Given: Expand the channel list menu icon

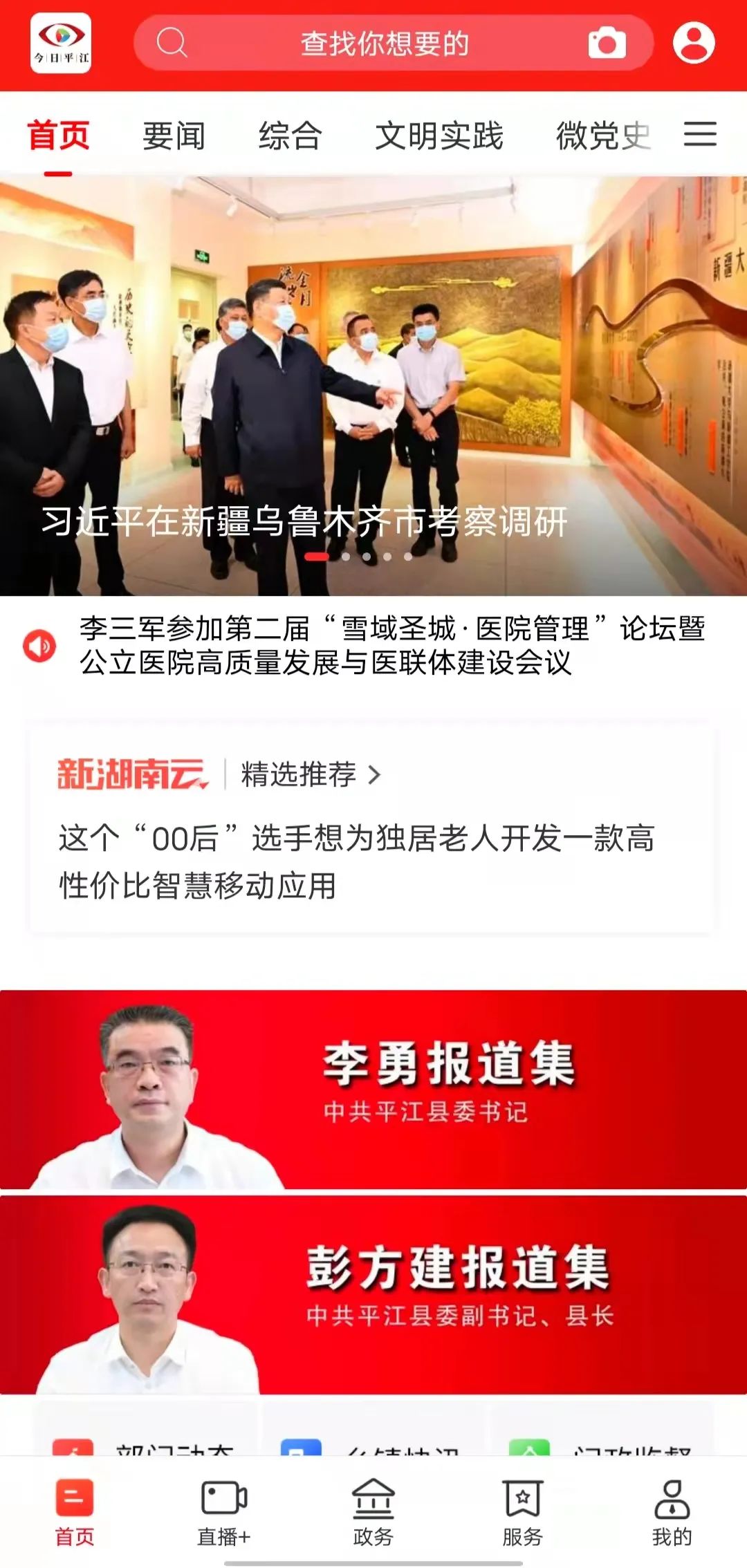Looking at the screenshot, I should [700, 134].
